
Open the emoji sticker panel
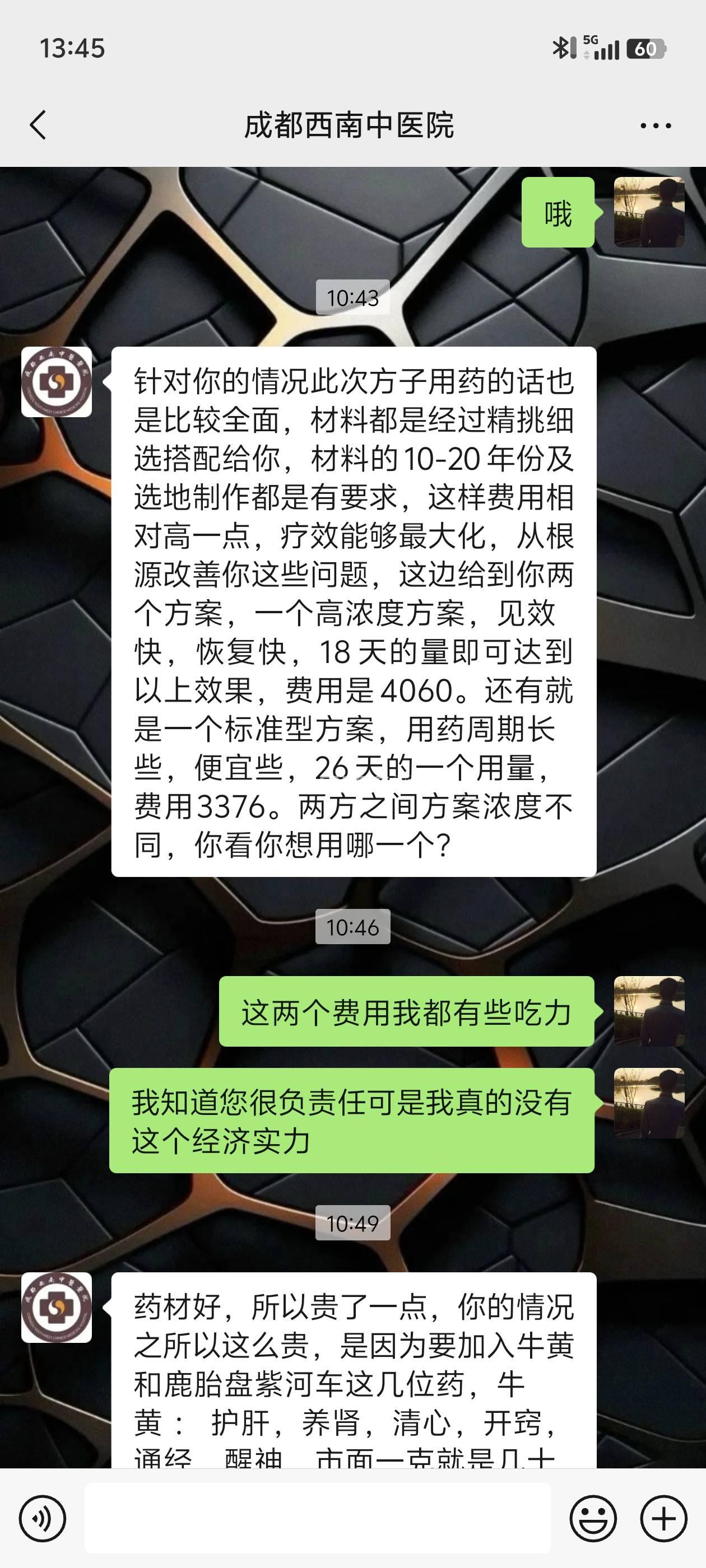coord(593,1518)
